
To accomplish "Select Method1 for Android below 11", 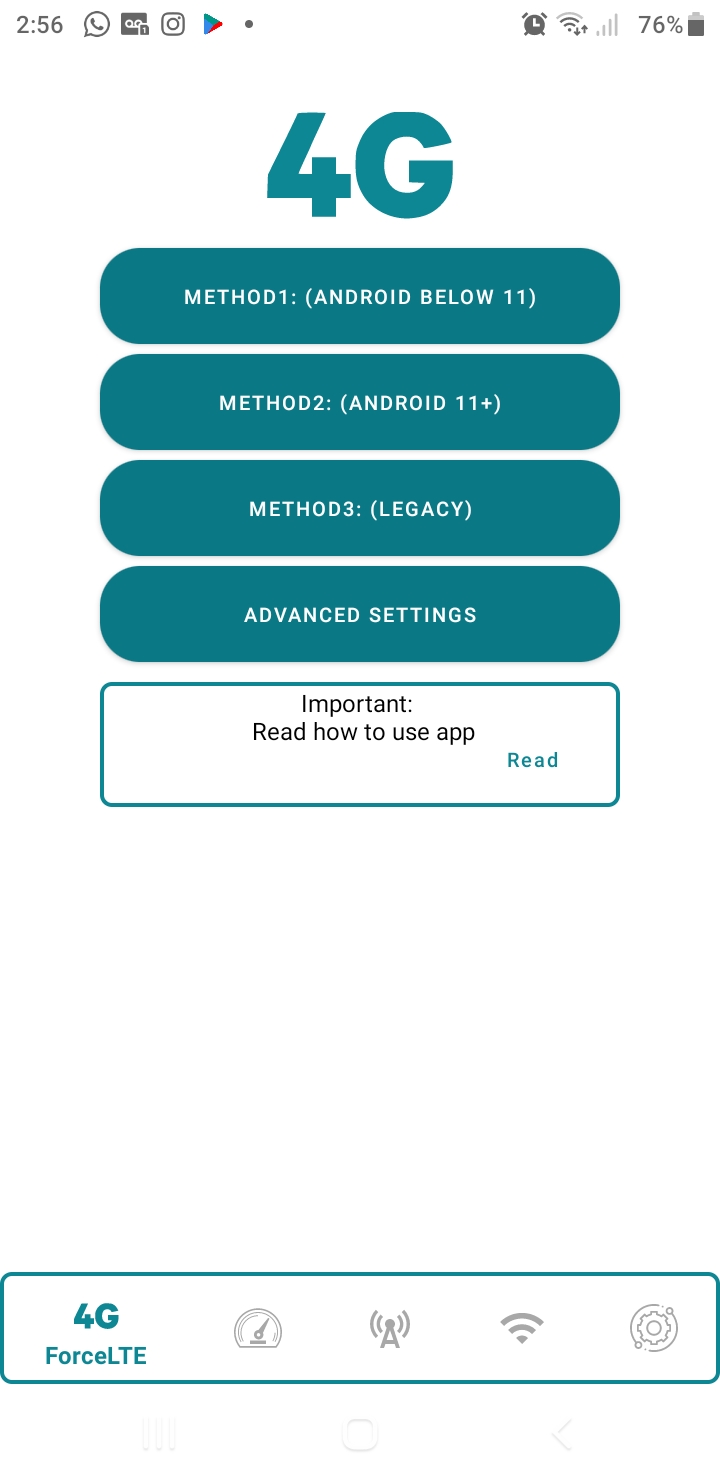I will pyautogui.click(x=360, y=296).
